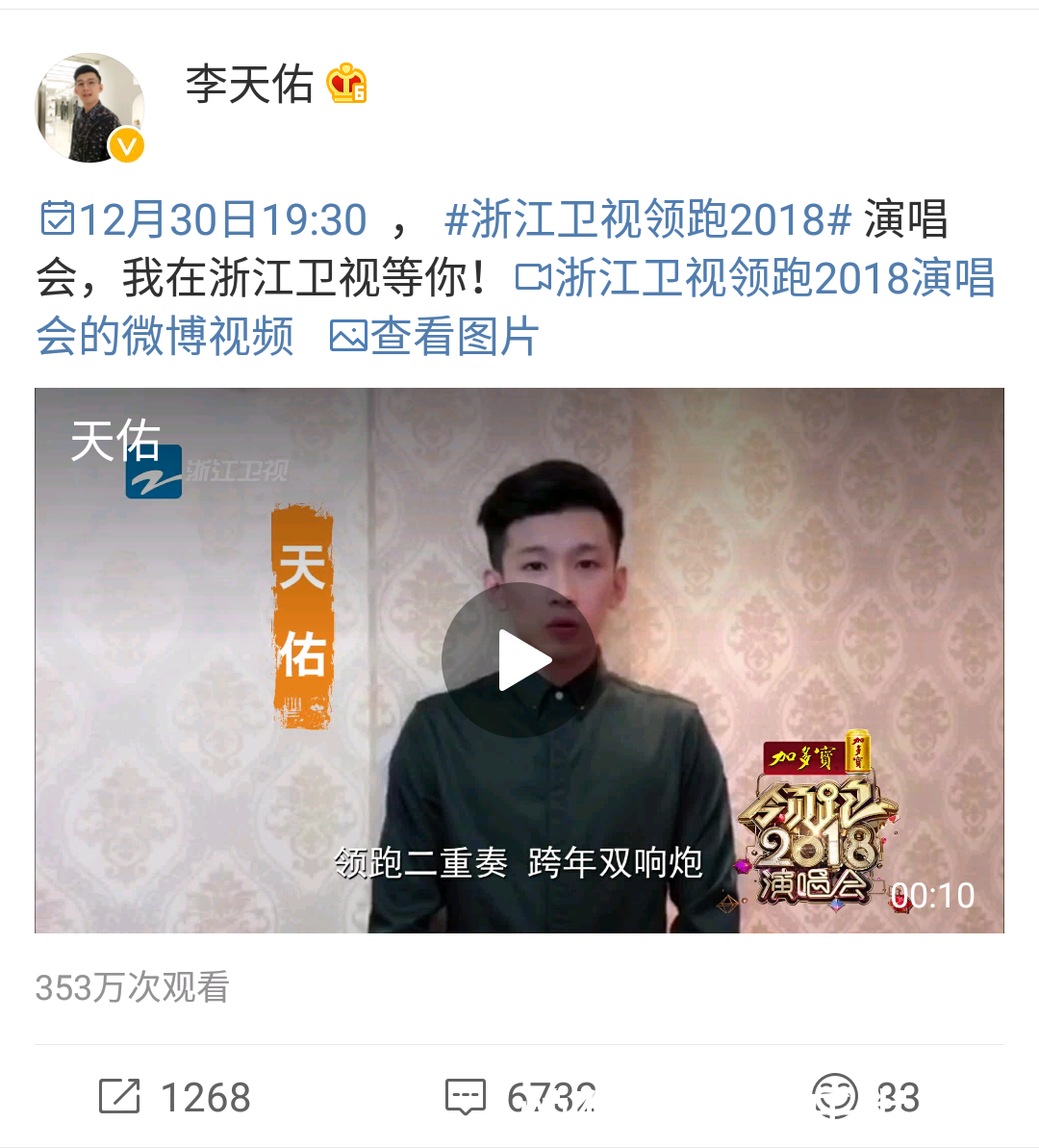This screenshot has width=1039, height=1148.
Task: Open 李天佑's profile via the username
Action: pos(247,87)
